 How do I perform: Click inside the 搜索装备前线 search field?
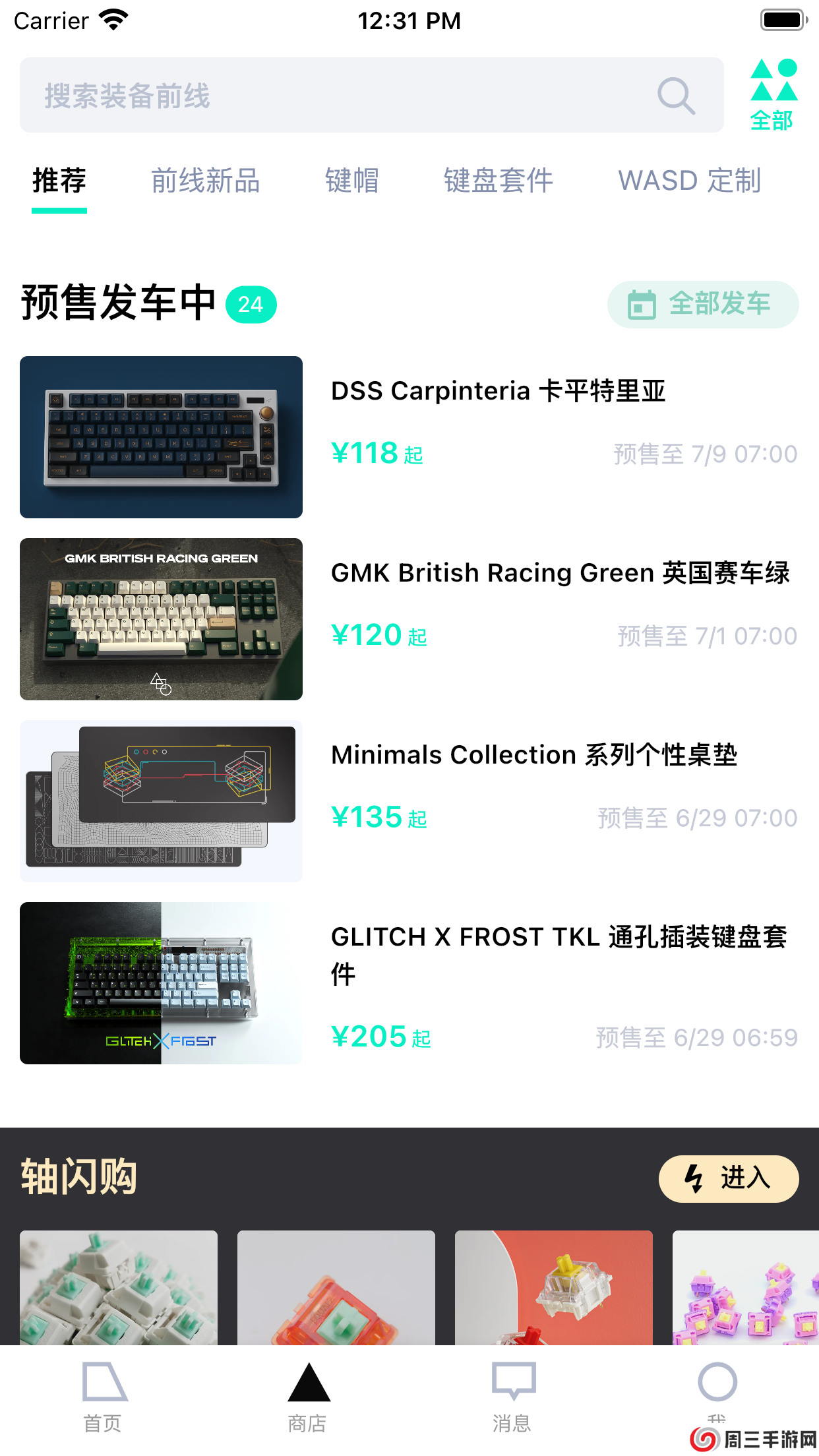pos(264,96)
